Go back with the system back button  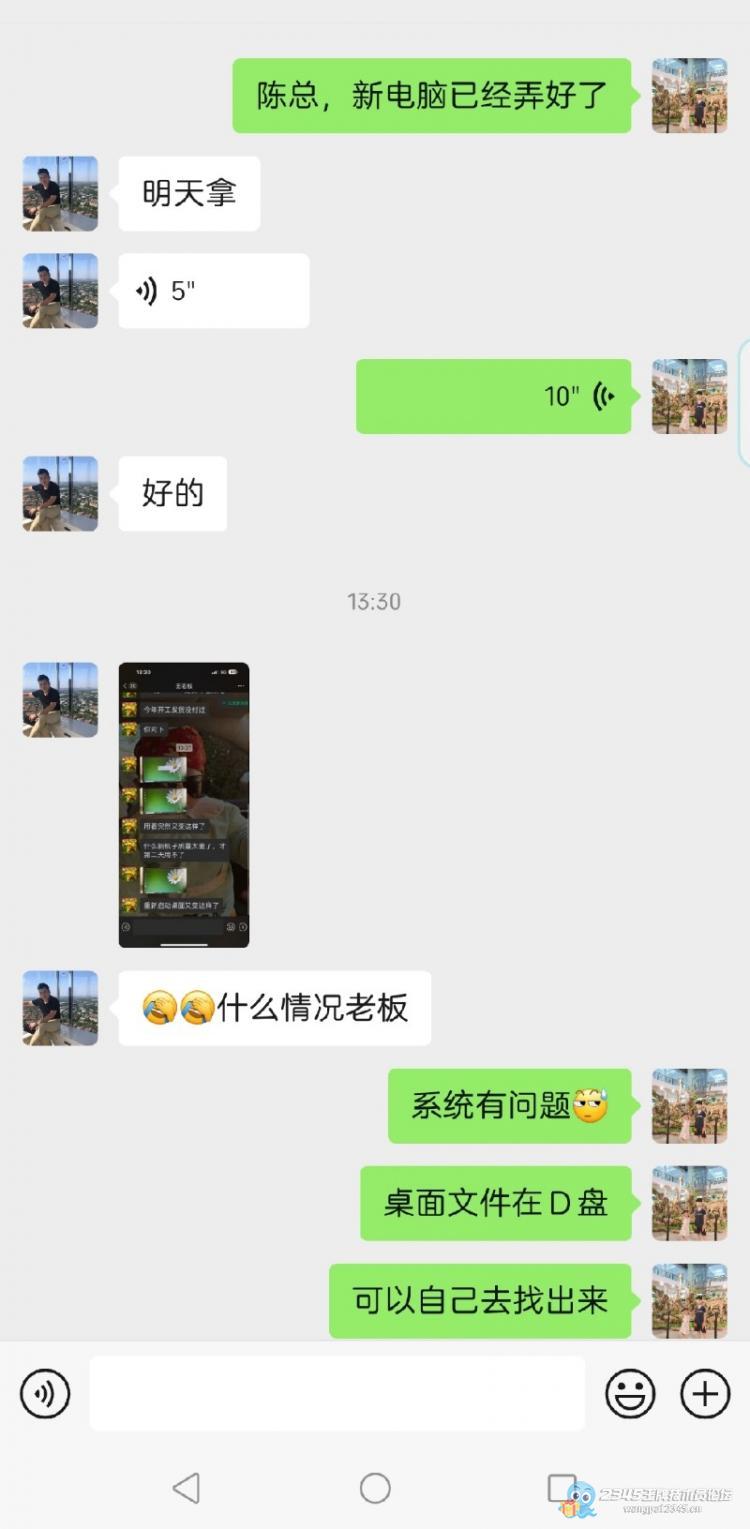186,1488
